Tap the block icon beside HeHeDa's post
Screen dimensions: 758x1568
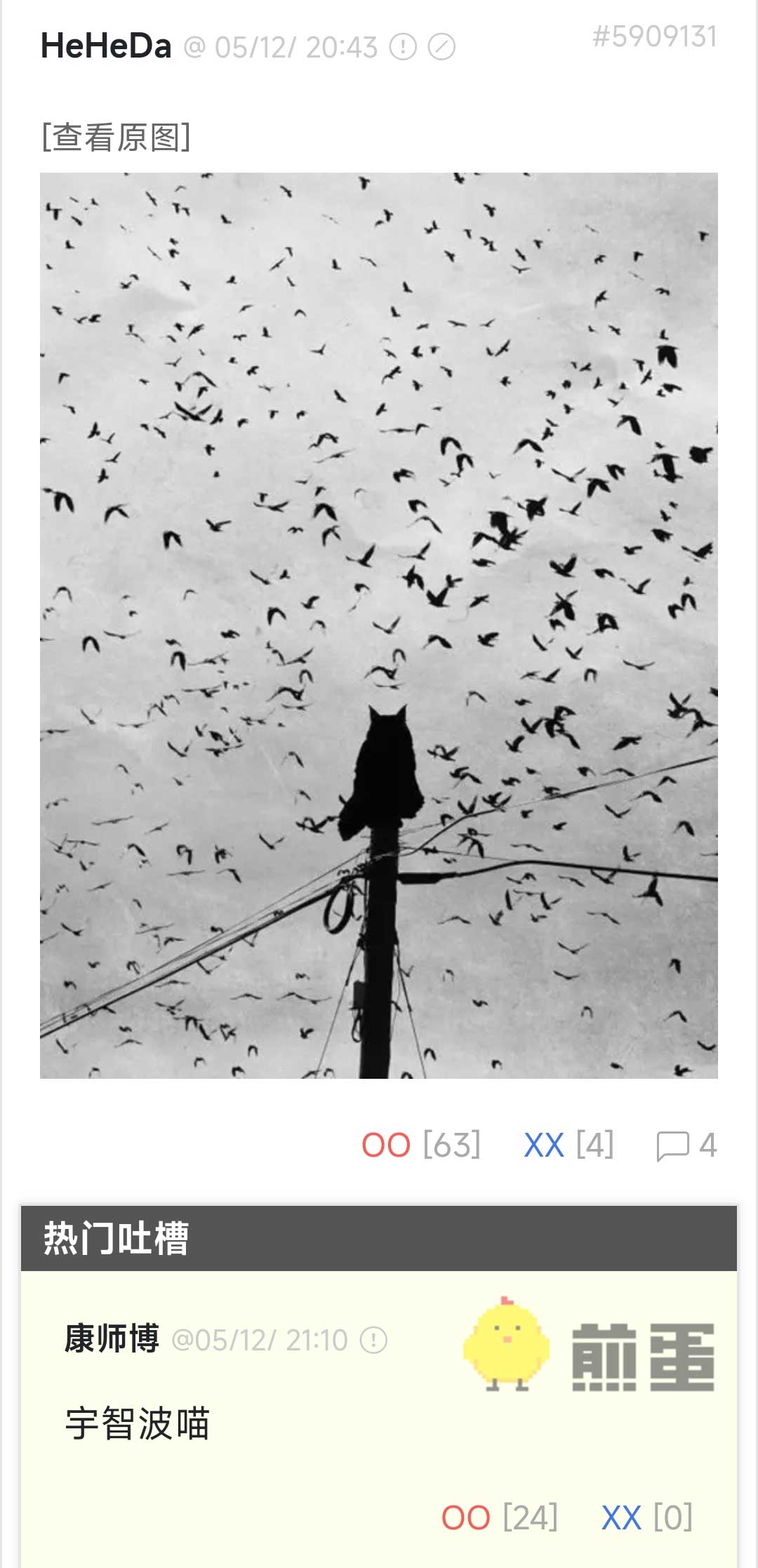441,47
